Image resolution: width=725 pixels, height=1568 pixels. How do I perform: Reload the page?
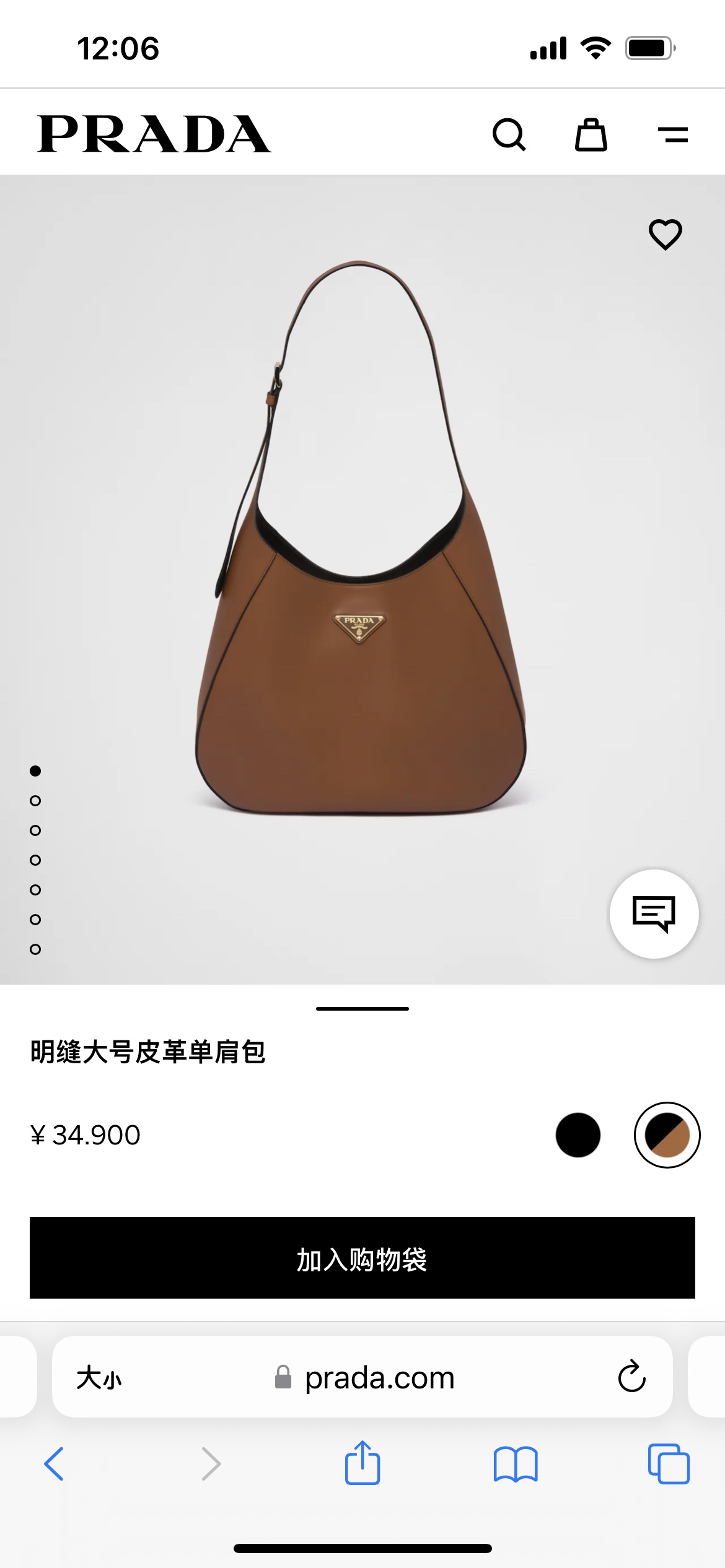tap(632, 1377)
